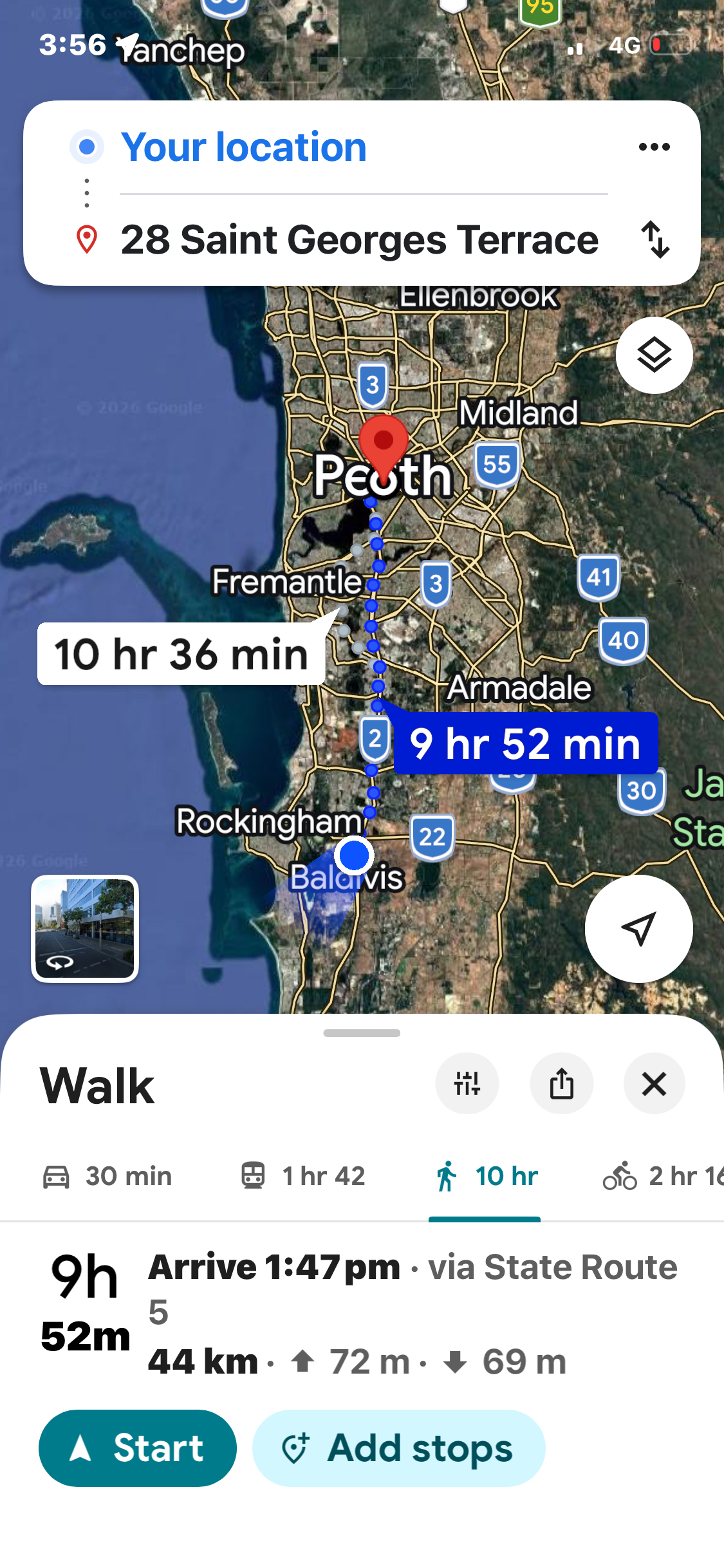Edit destination 28 Saint Georges Terrace

click(x=359, y=239)
